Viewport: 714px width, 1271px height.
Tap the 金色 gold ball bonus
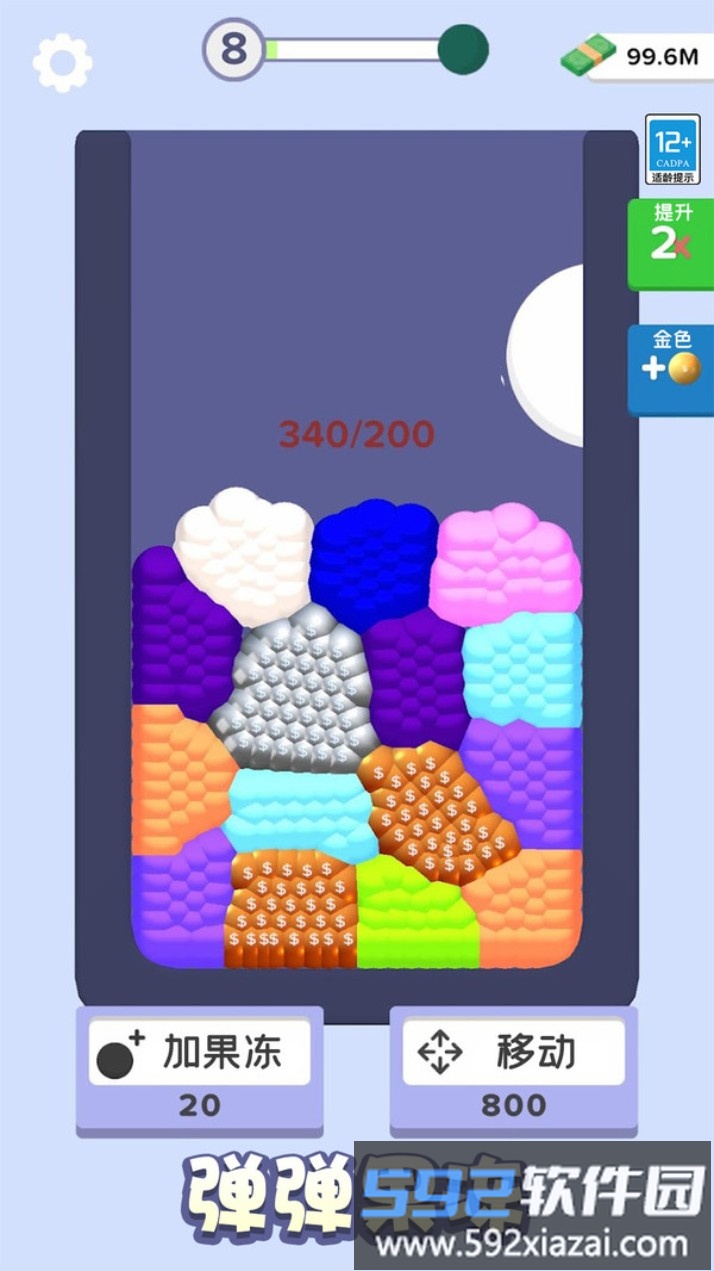coord(671,368)
